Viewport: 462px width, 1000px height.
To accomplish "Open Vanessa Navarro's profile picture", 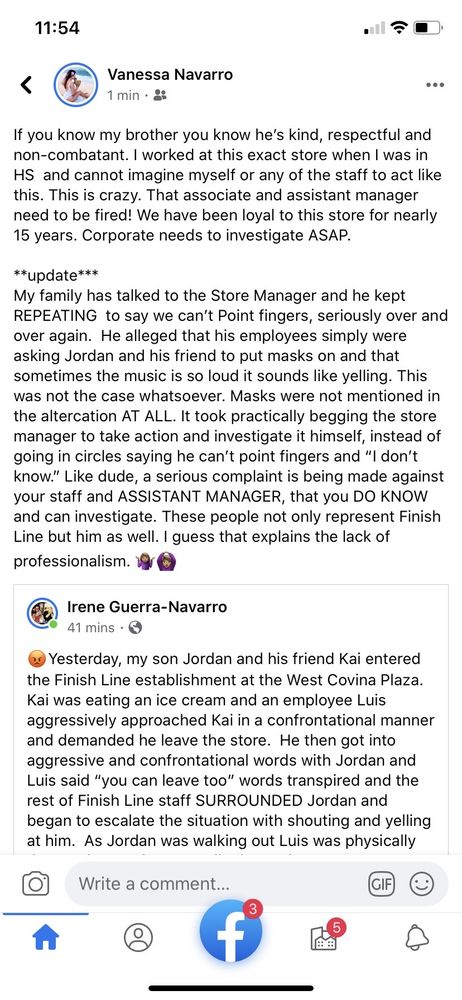I will click(76, 84).
